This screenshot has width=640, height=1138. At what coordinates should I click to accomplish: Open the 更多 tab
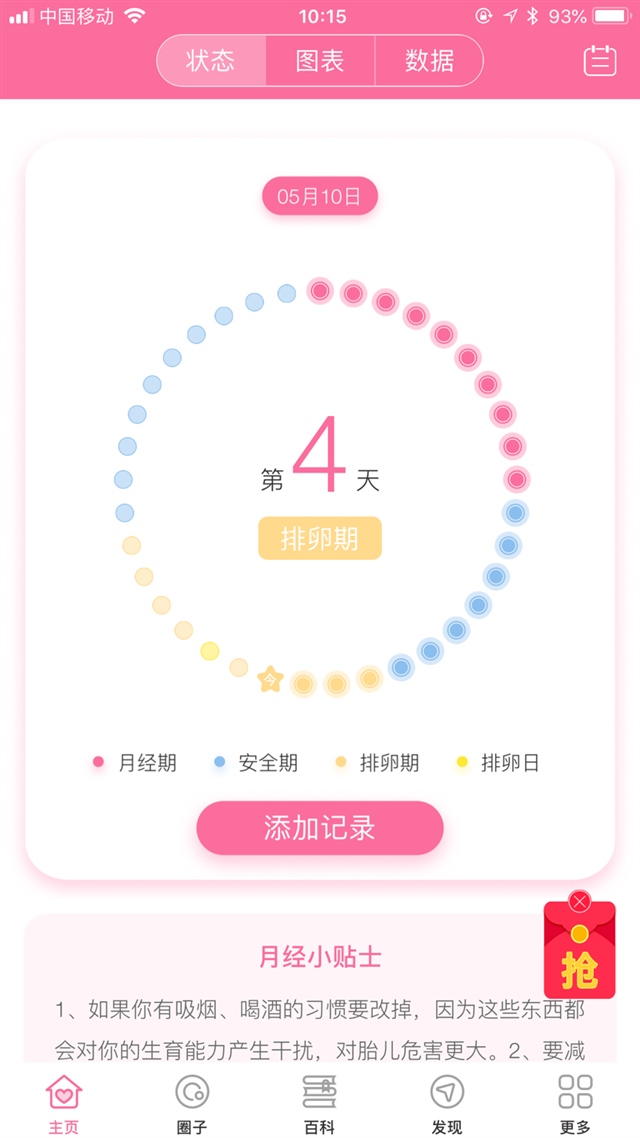[575, 1103]
